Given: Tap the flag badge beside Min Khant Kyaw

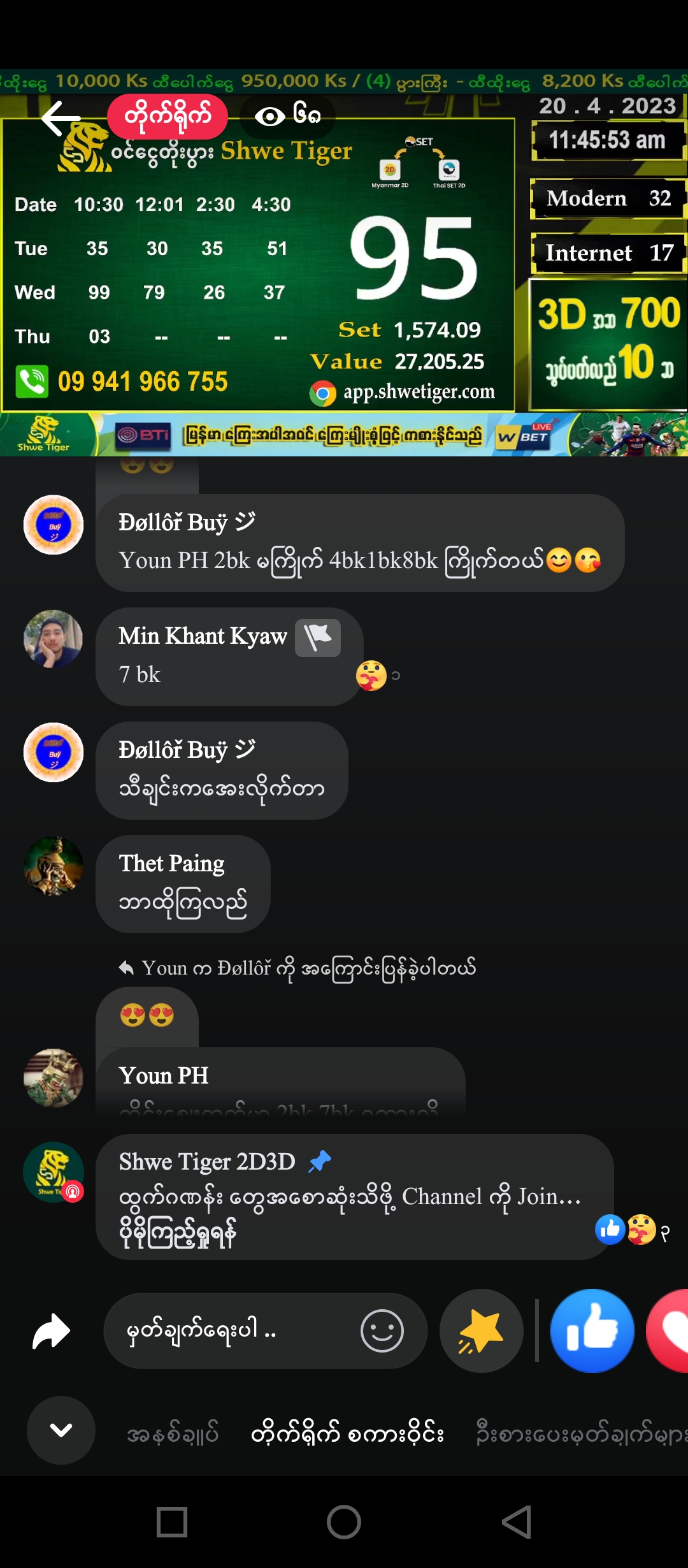Looking at the screenshot, I should coord(318,638).
